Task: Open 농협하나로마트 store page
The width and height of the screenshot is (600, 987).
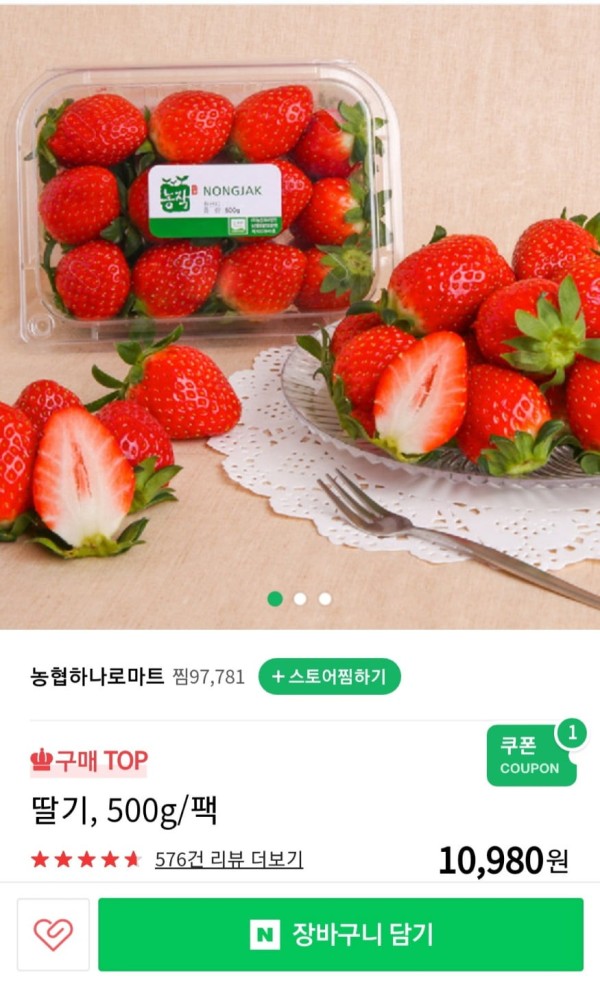Action: point(97,676)
